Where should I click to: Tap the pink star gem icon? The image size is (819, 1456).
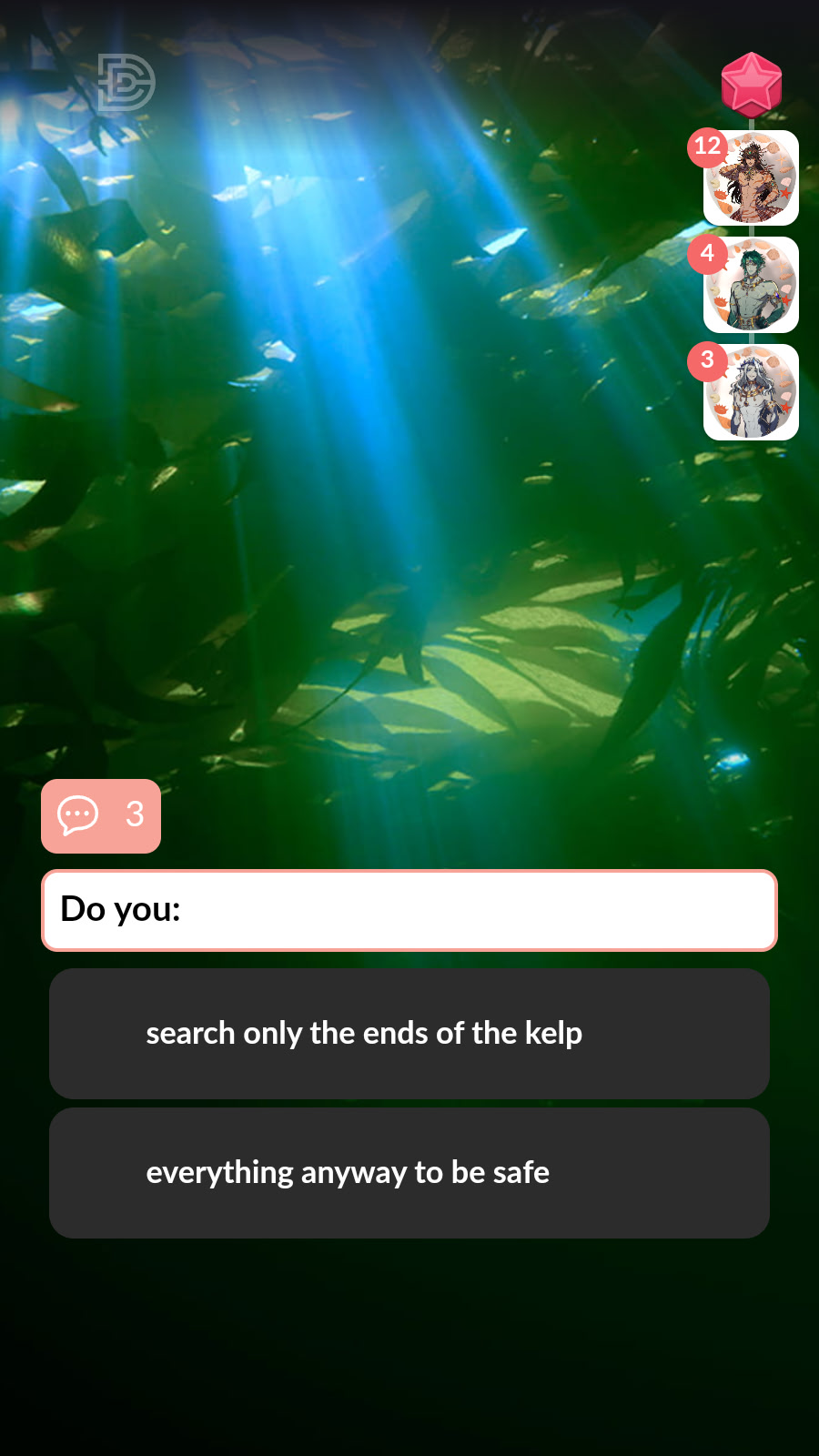752,85
